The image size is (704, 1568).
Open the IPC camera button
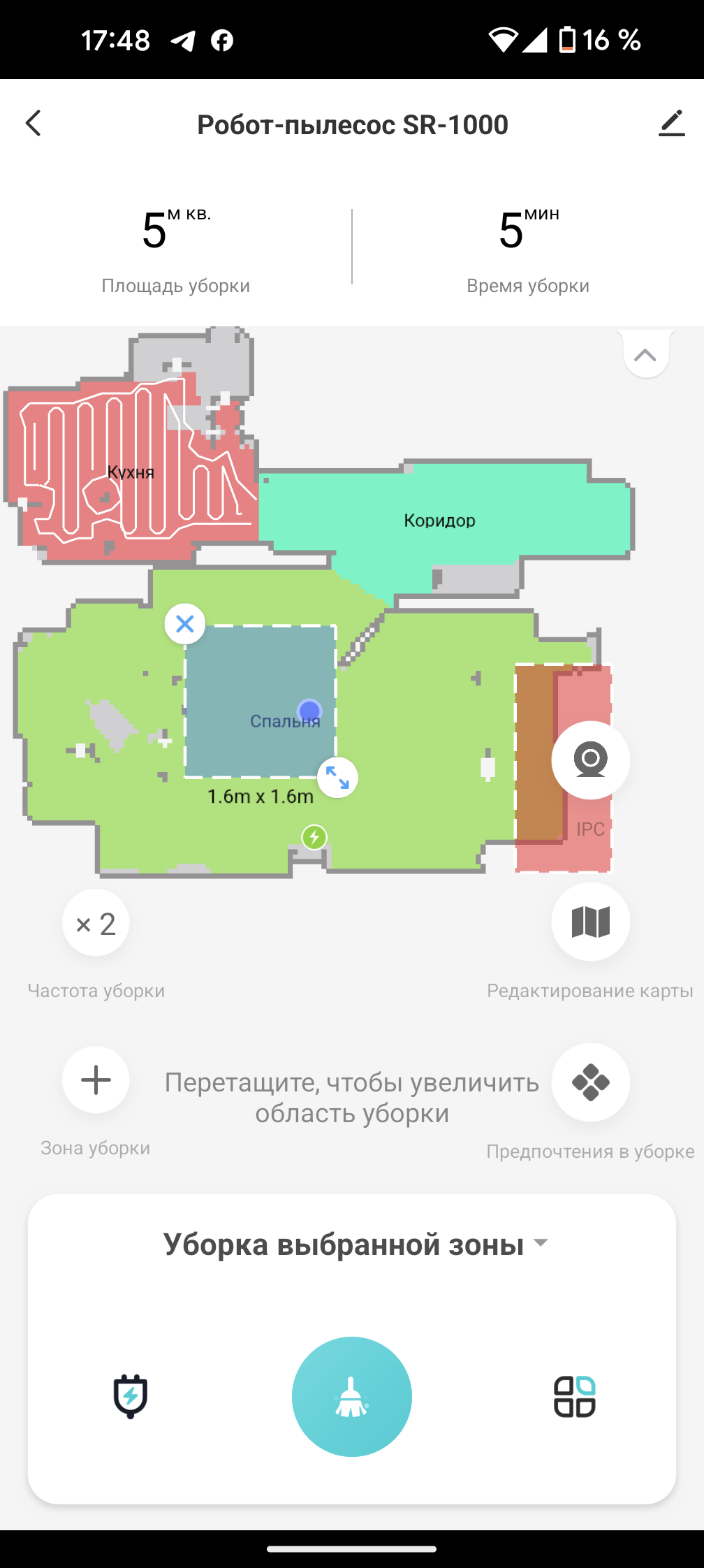591,760
